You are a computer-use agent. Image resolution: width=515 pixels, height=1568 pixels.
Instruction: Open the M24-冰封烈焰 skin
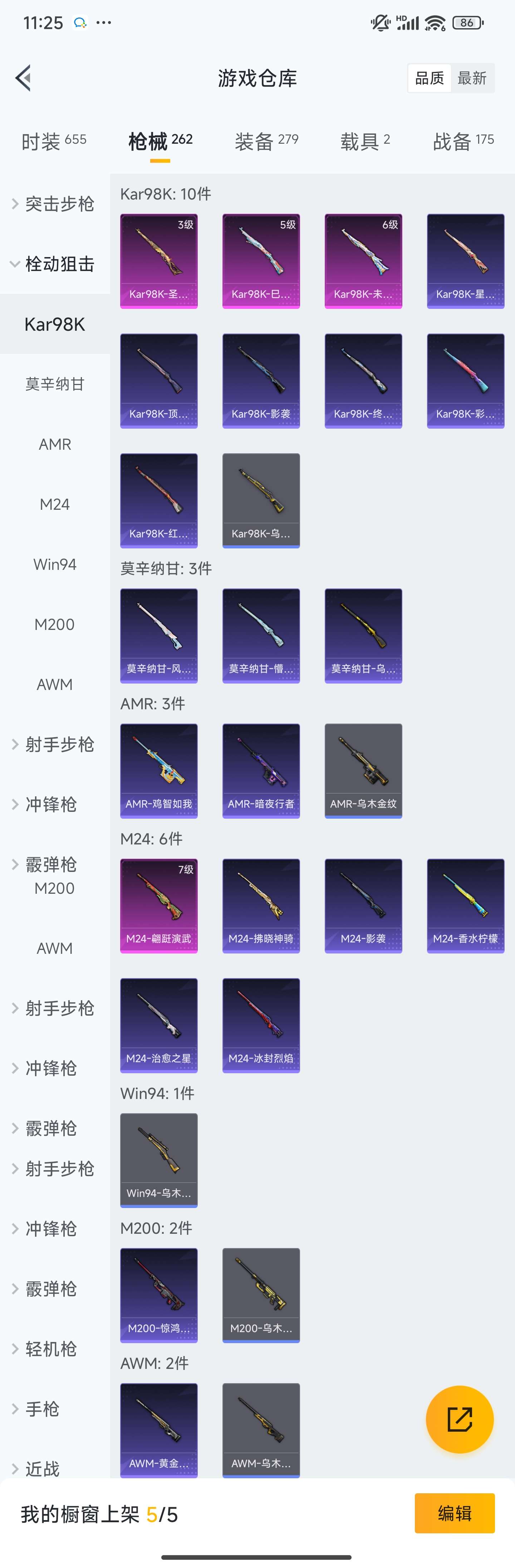click(261, 1025)
